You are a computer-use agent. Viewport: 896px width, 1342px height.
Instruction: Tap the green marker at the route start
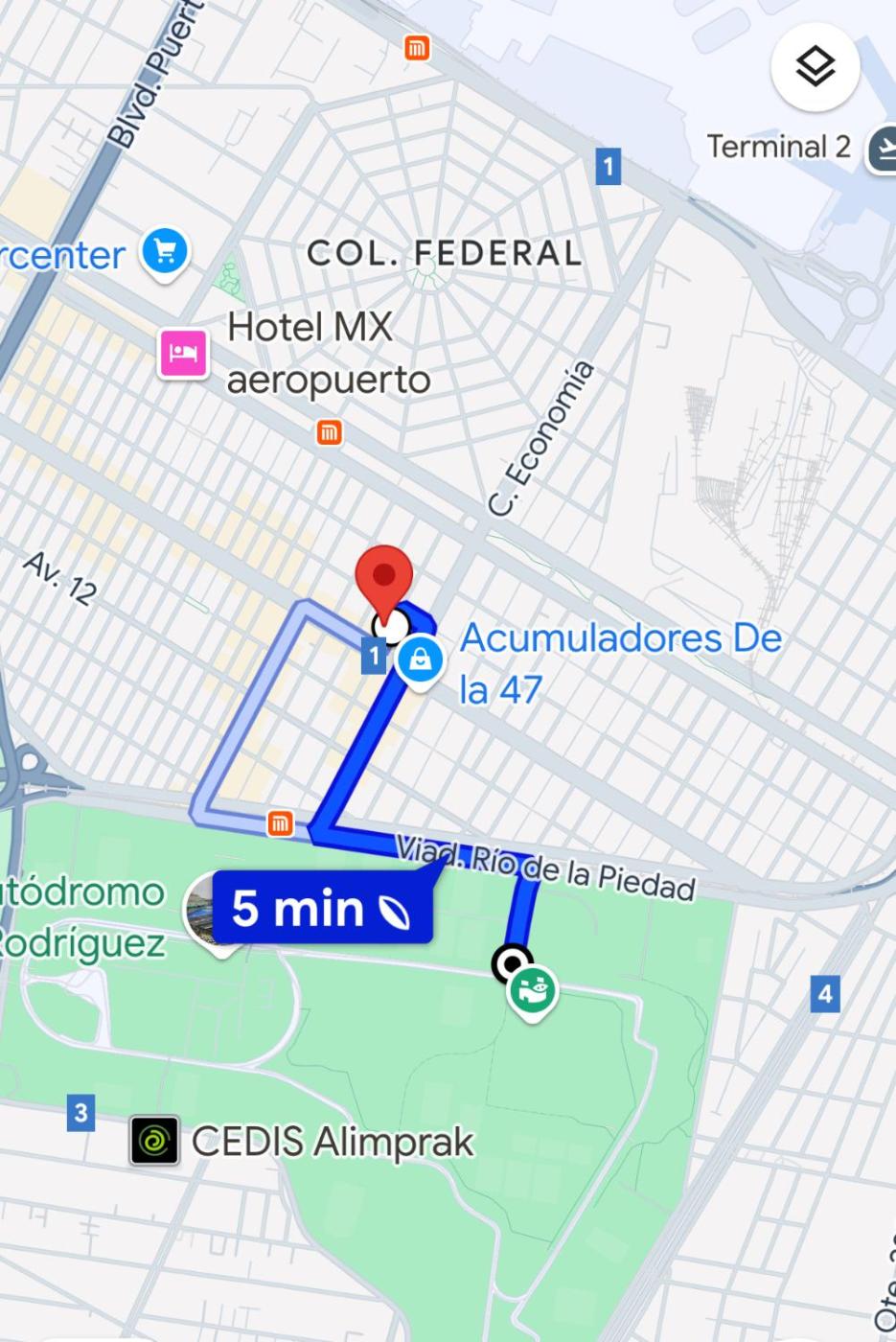point(534,990)
